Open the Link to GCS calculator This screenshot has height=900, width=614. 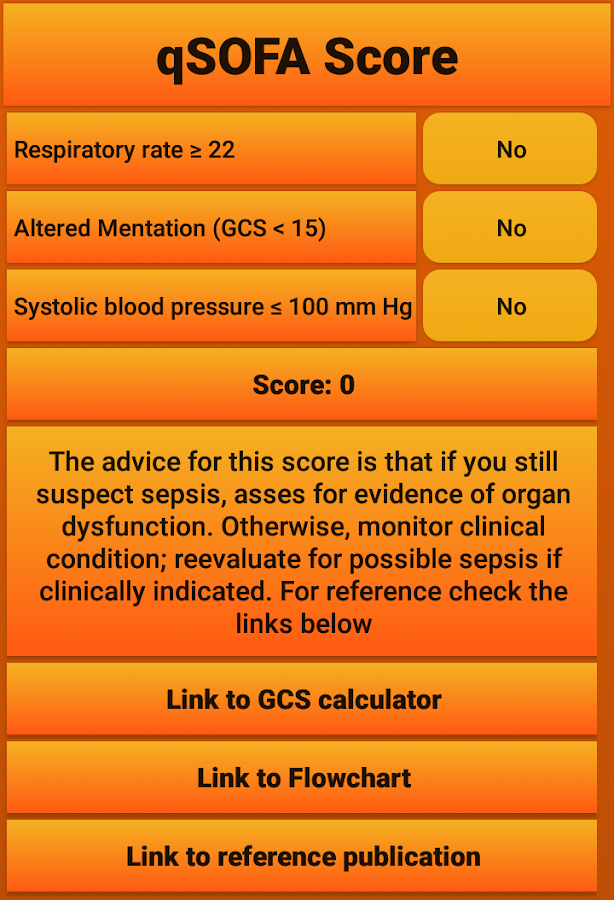coord(304,699)
